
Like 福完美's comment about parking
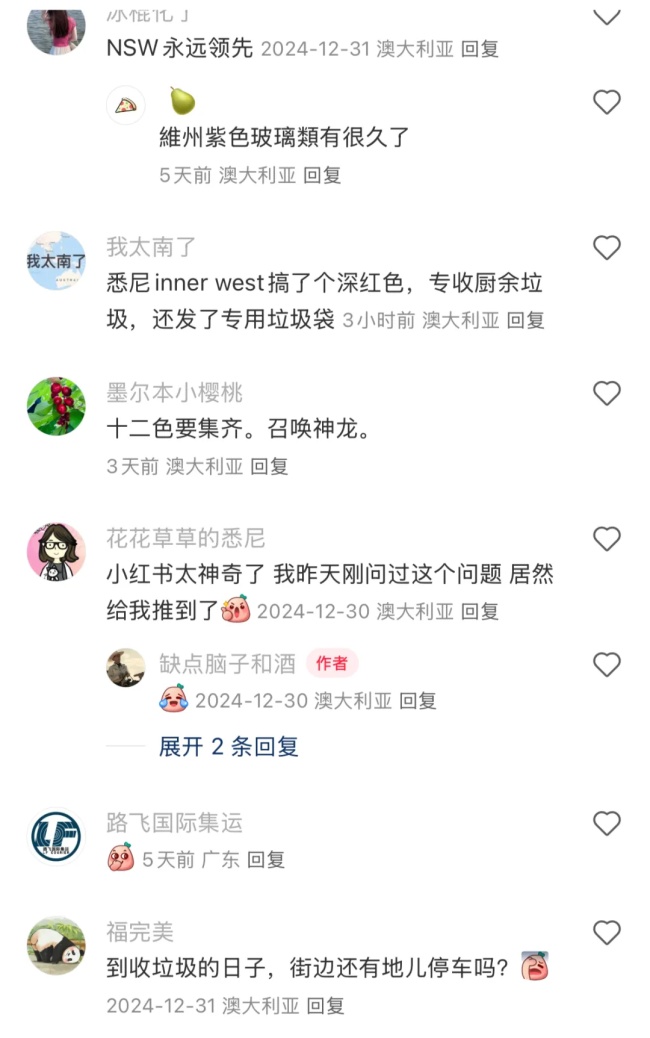(606, 933)
